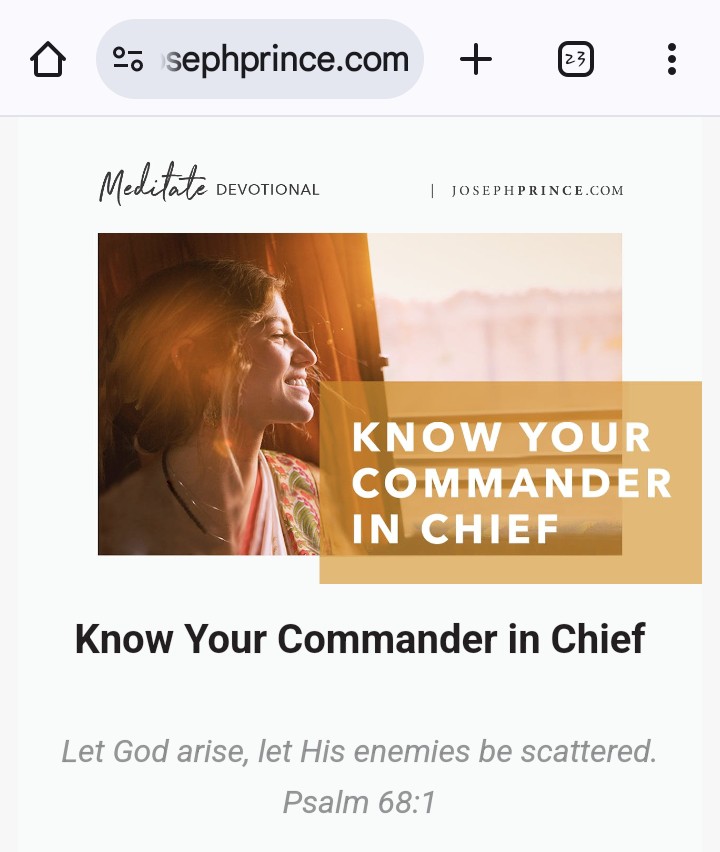The image size is (720, 852).
Task: Go to the browser home page
Action: pos(48,60)
